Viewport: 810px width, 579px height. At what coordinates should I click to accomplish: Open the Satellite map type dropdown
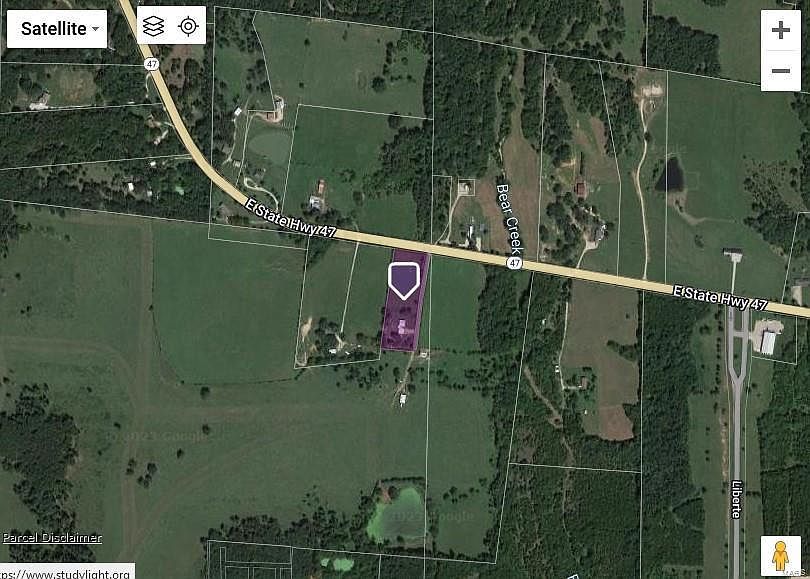click(58, 28)
